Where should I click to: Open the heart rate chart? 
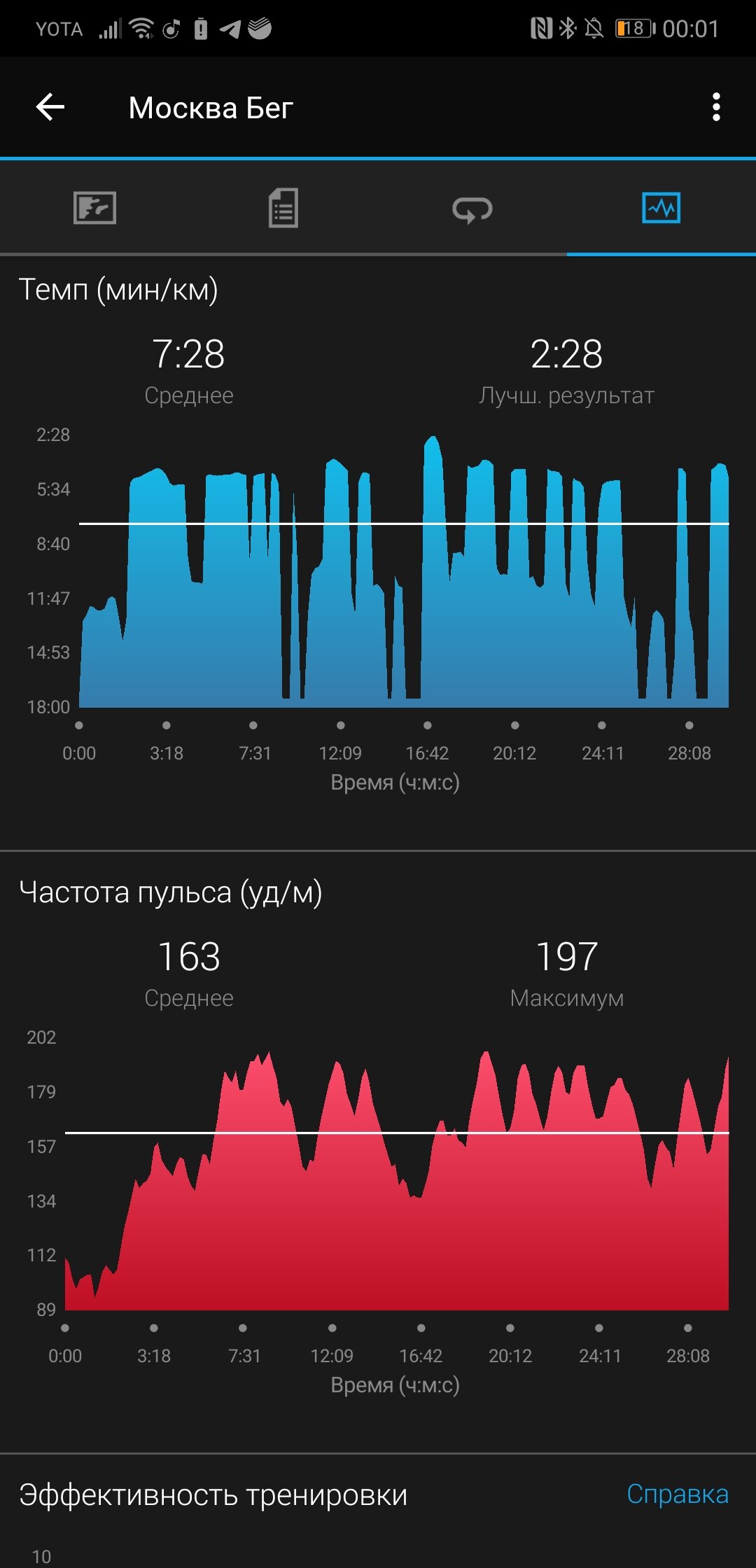[x=397, y=1179]
